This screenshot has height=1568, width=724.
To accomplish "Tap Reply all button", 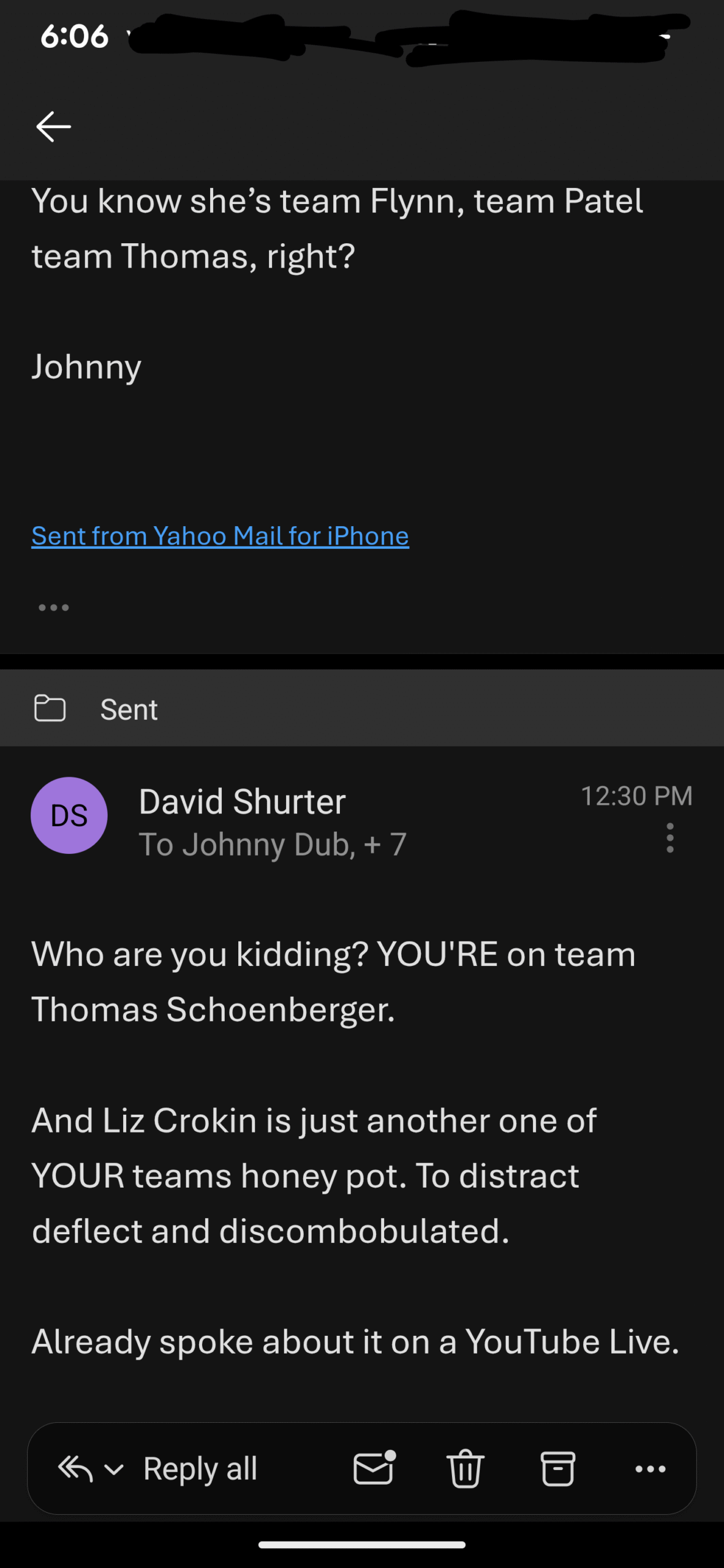I will 200,1469.
